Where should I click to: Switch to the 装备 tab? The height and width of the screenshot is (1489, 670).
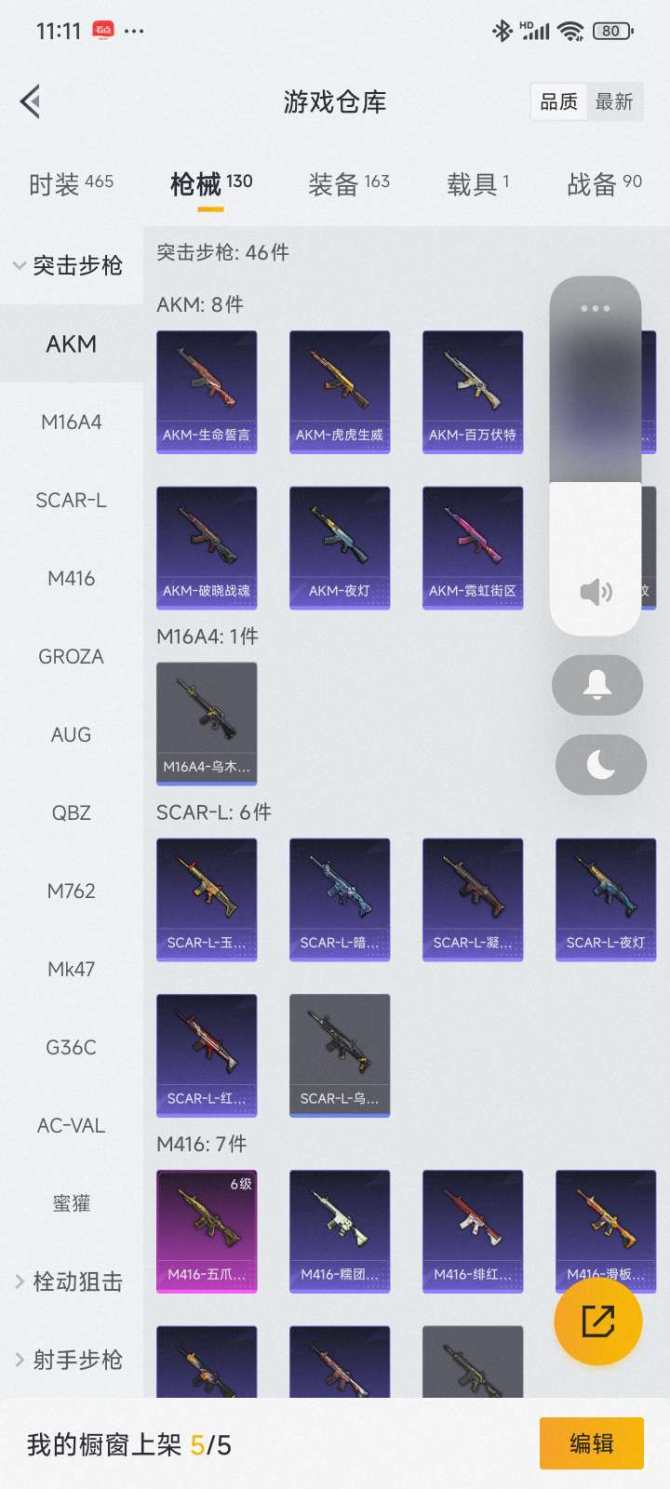pos(348,184)
